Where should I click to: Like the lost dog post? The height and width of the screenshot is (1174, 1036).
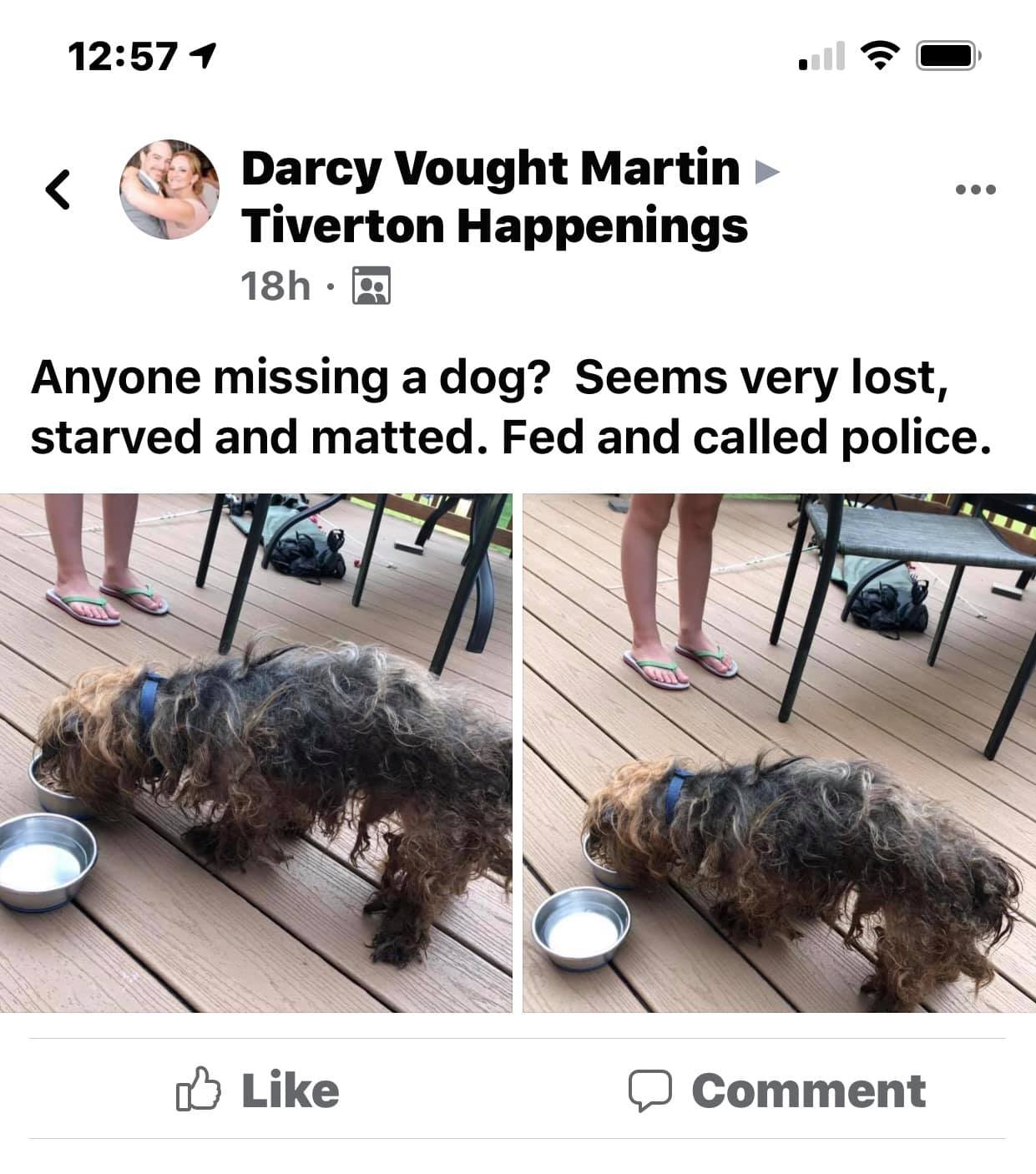pos(259,1090)
